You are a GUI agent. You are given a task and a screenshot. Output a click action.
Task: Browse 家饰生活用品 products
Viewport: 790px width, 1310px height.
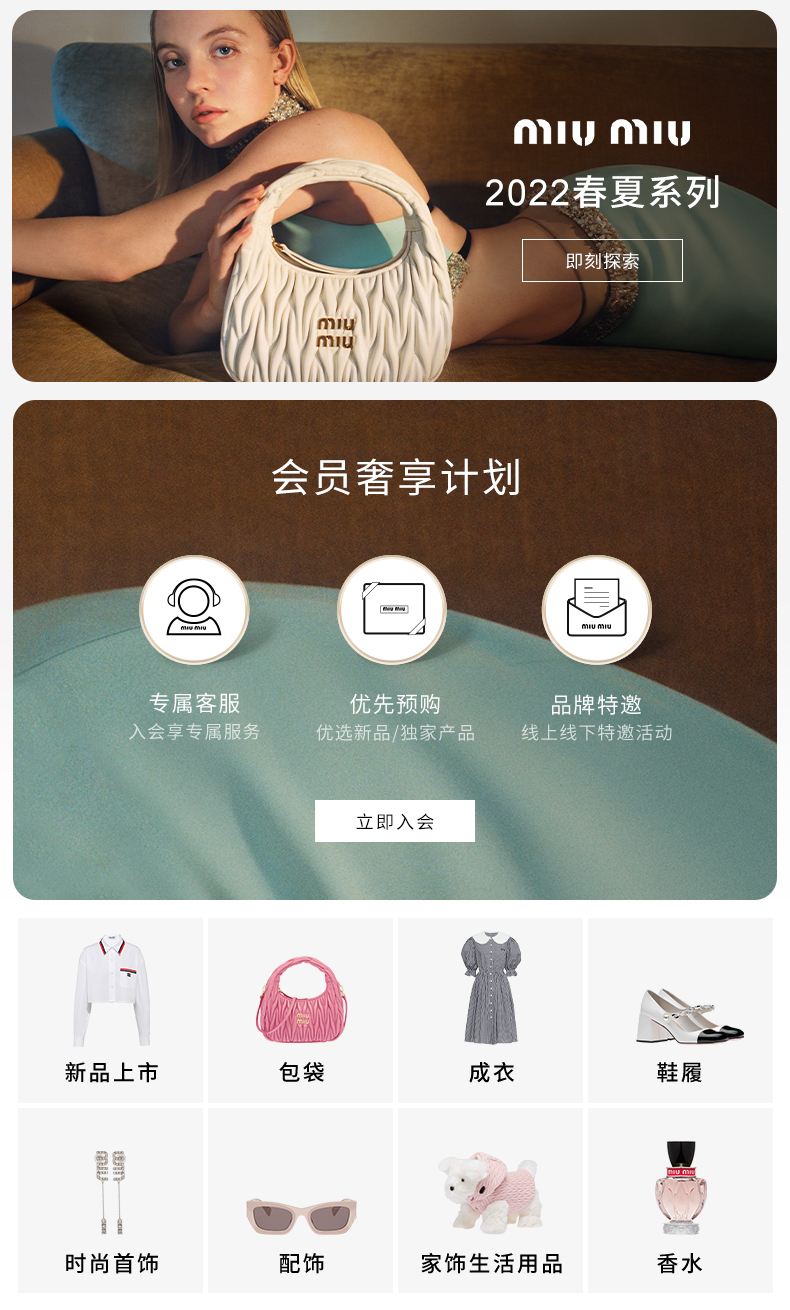(491, 1200)
